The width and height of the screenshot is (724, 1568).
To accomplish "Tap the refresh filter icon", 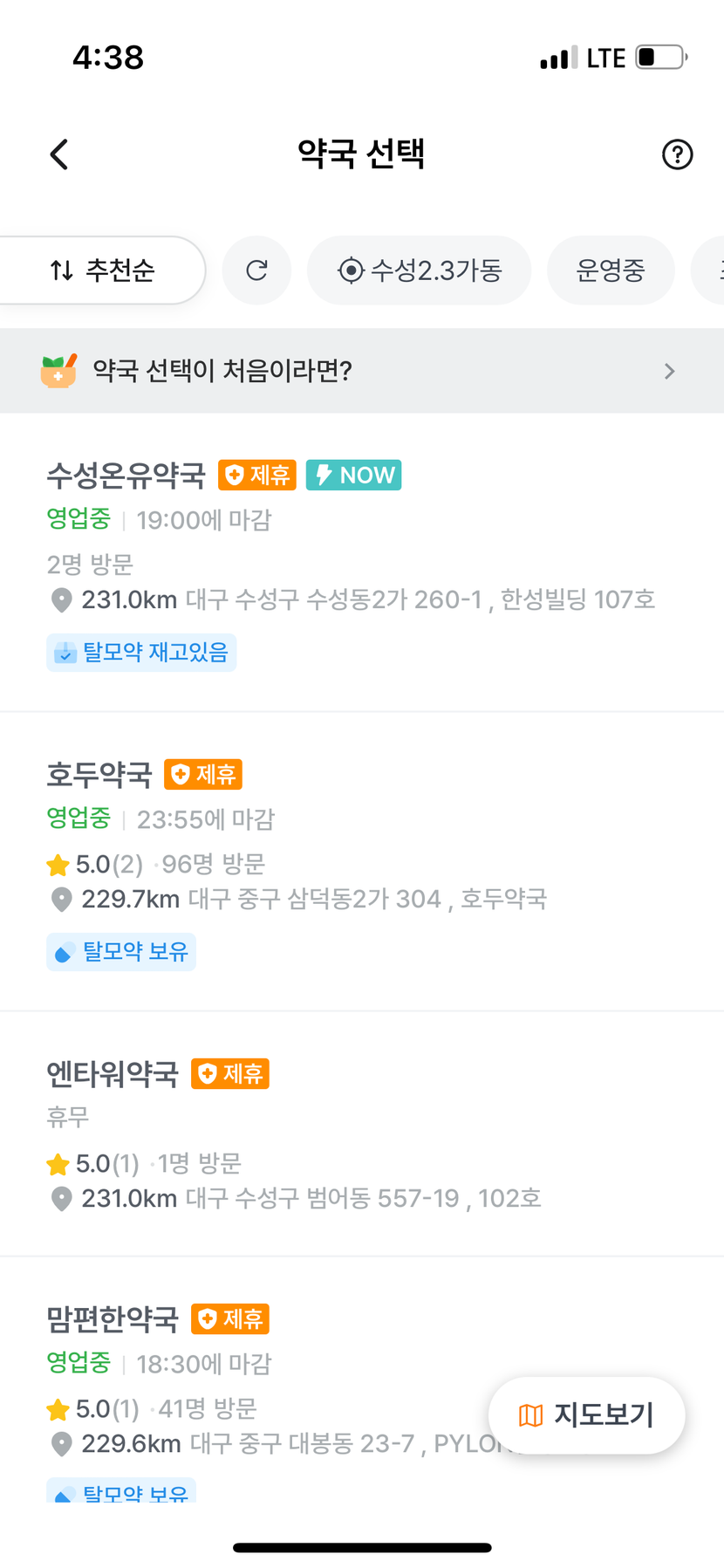I will 256,270.
